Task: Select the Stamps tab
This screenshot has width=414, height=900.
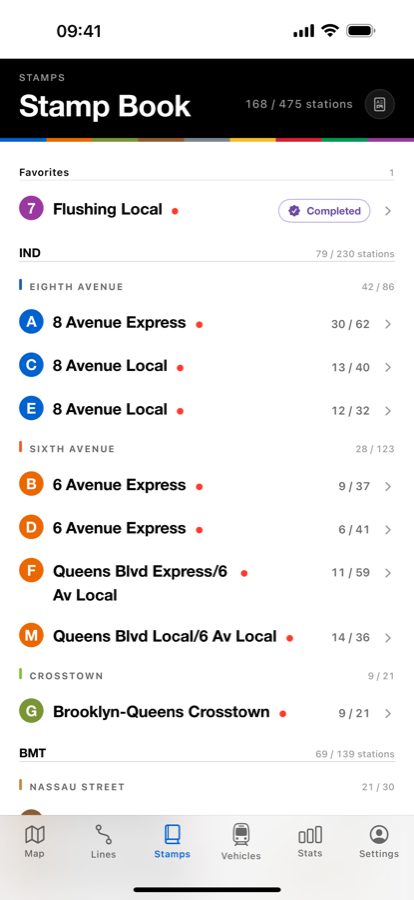Action: pyautogui.click(x=172, y=841)
